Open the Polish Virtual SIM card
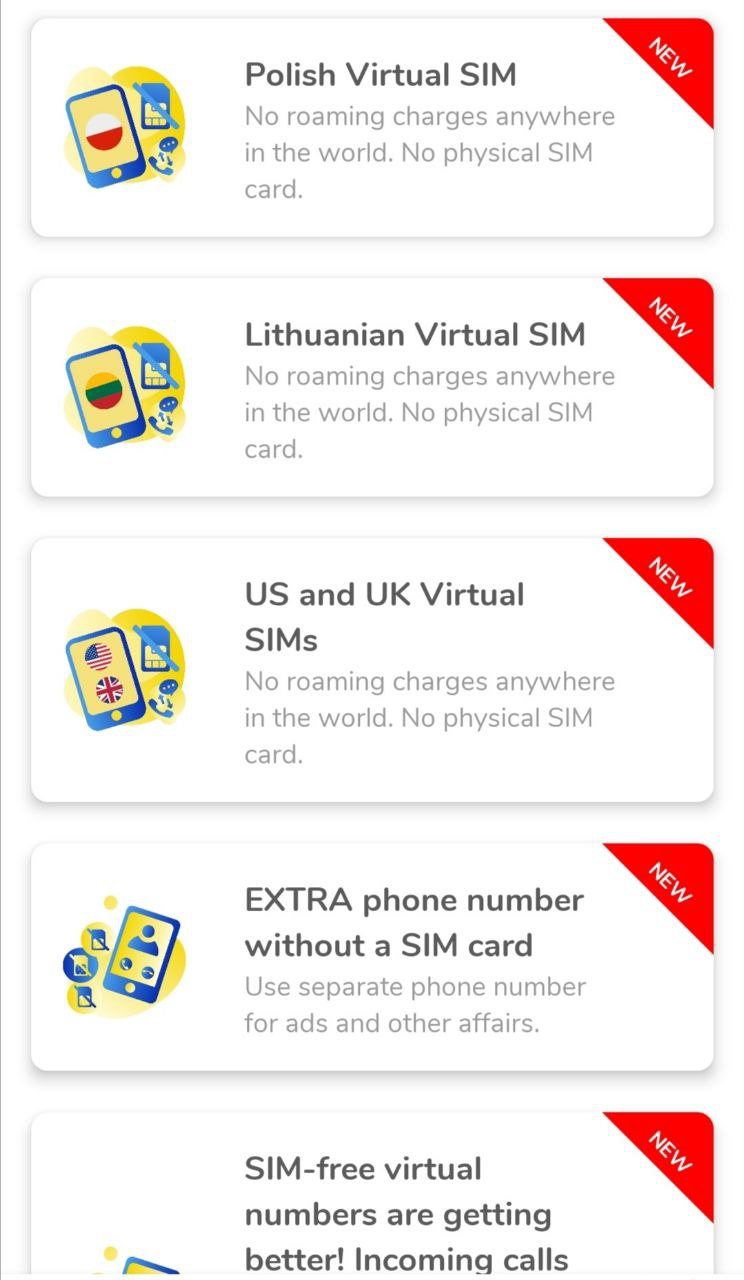Image resolution: width=744 pixels, height=1280 pixels. coord(372,128)
